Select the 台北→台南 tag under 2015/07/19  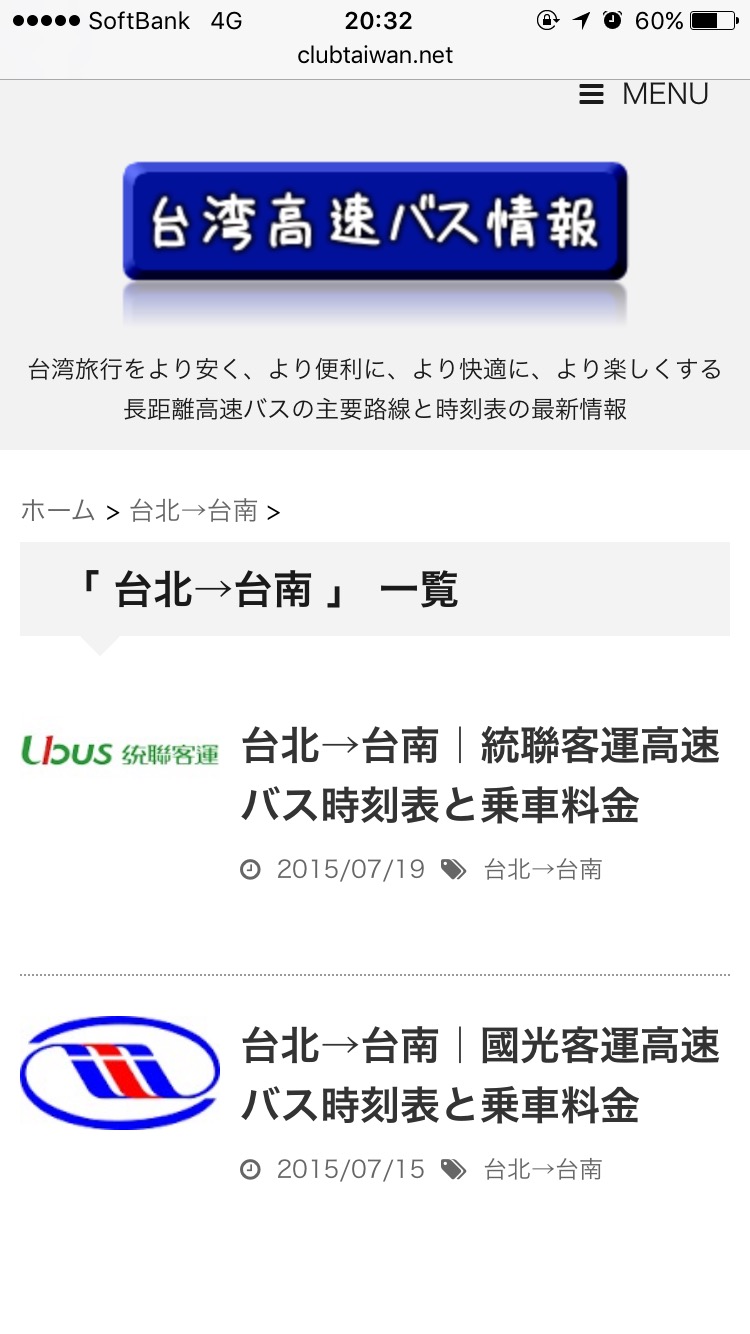pos(543,869)
